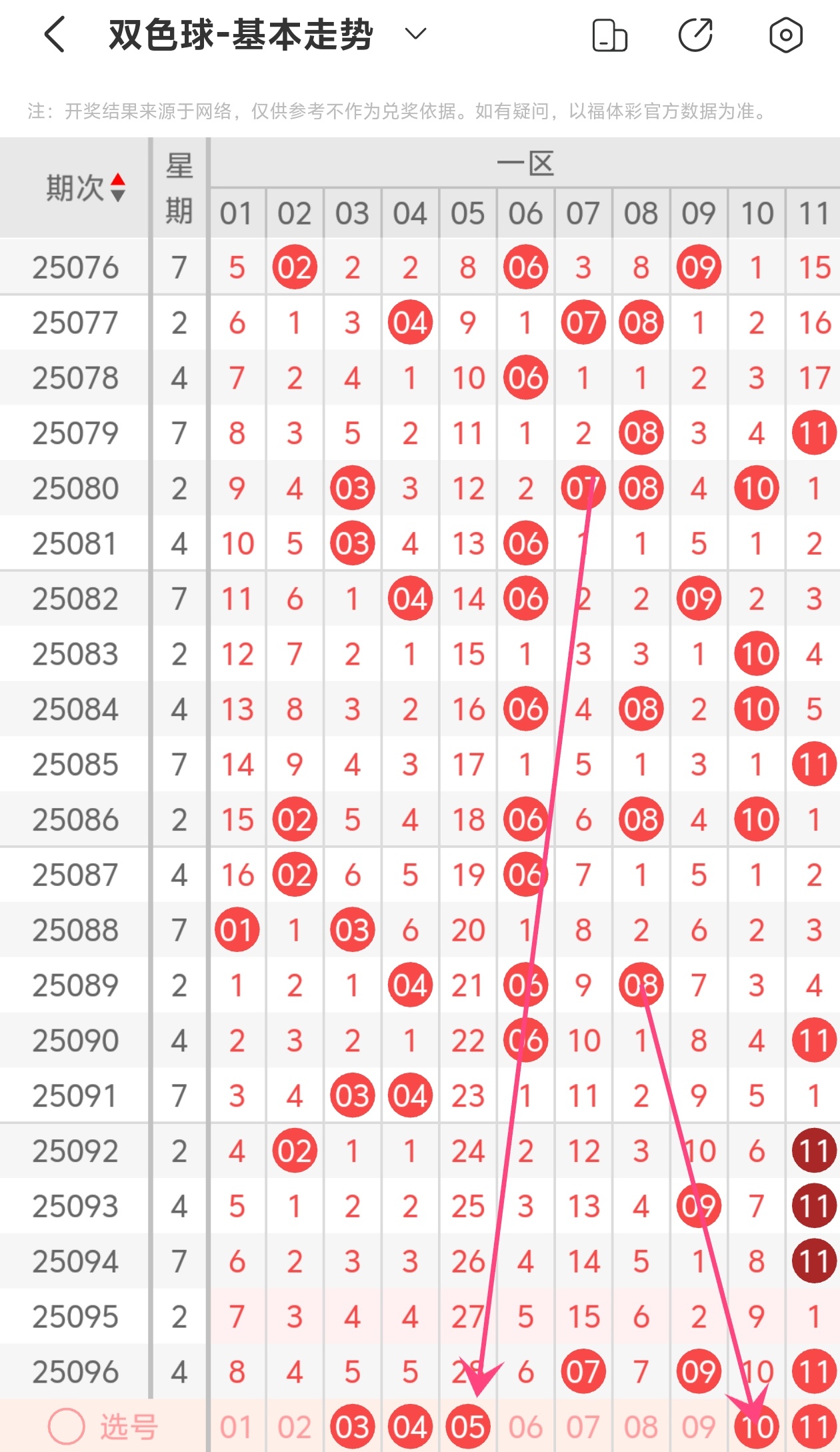840x1452 pixels.
Task: Sort the draws by 期次
Action: tap(118, 187)
